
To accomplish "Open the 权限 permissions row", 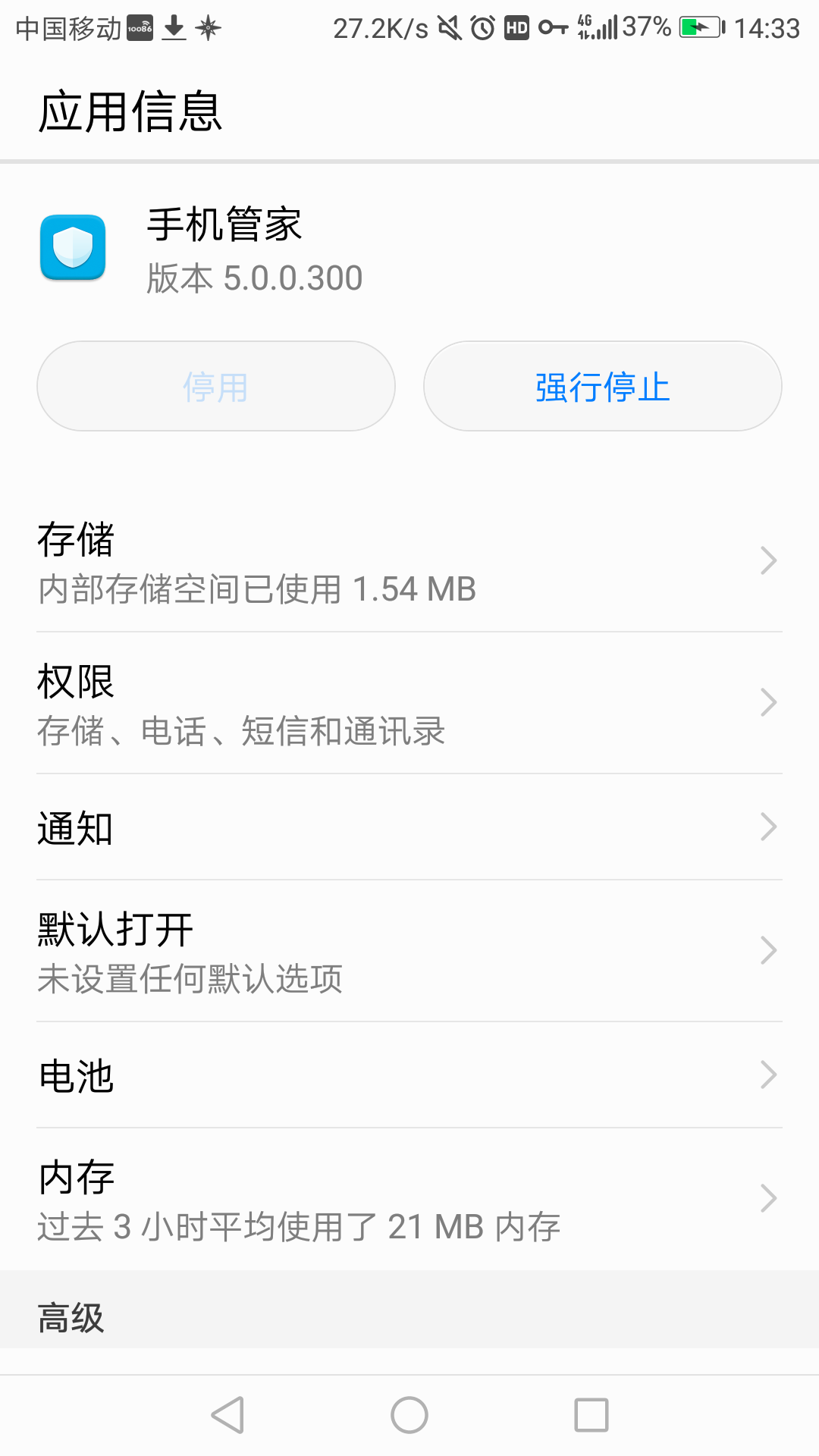I will 409,703.
